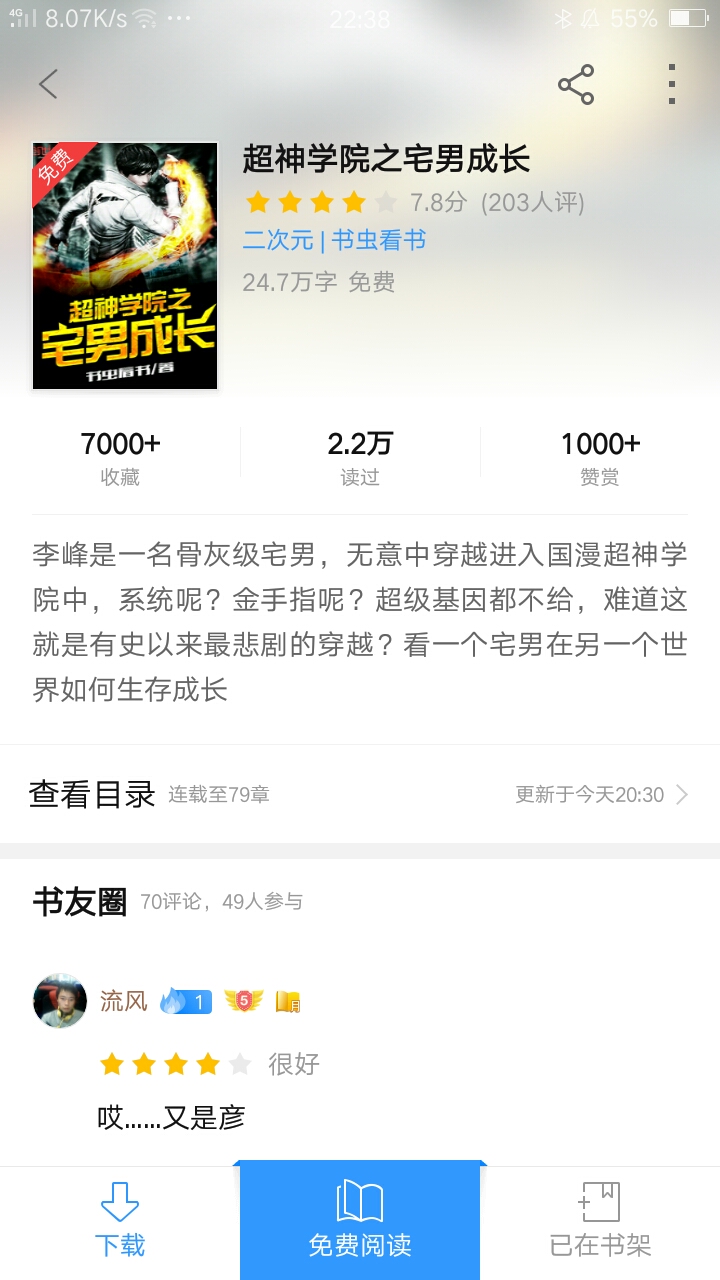Image resolution: width=720 pixels, height=1280 pixels.
Task: Open author 书虫看书's page
Action: tap(379, 240)
